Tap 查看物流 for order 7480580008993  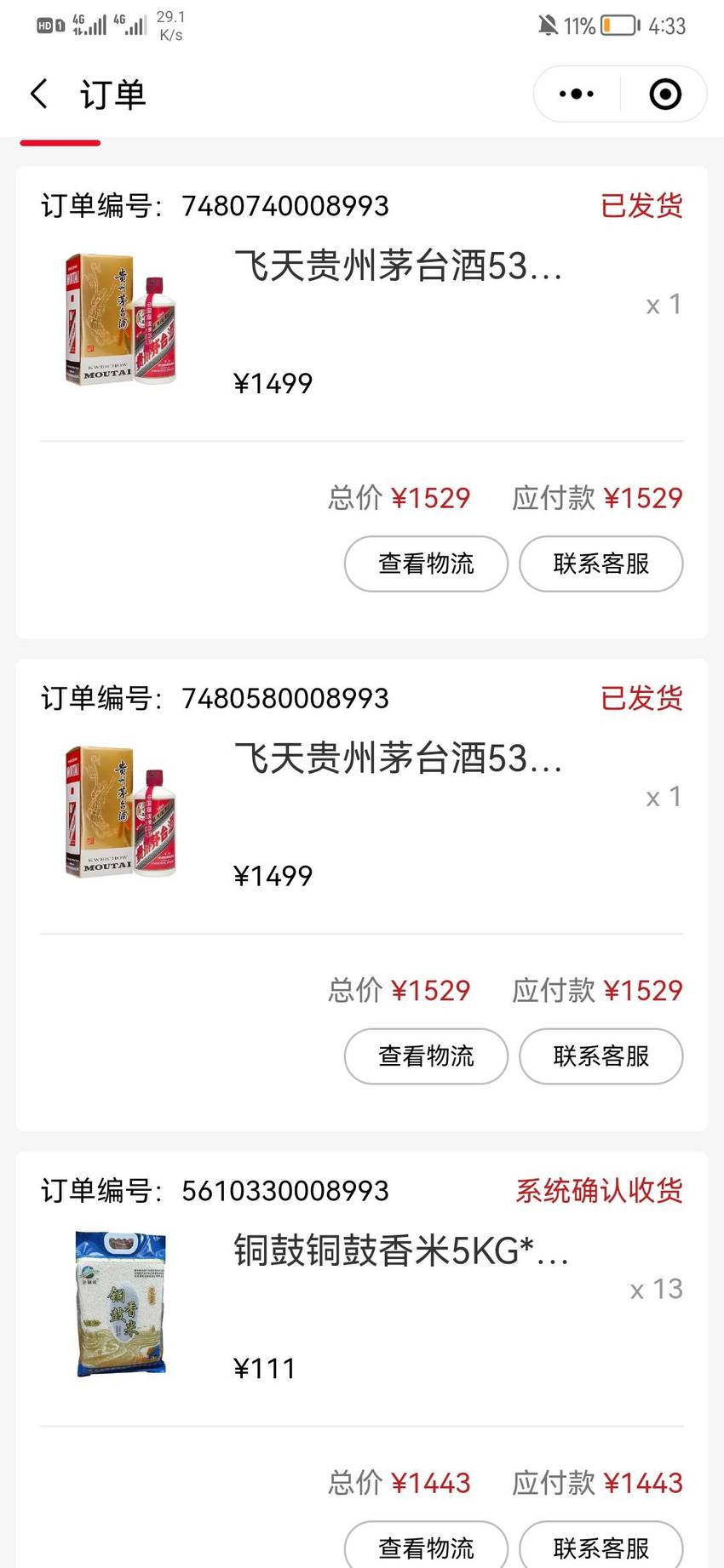(426, 1056)
